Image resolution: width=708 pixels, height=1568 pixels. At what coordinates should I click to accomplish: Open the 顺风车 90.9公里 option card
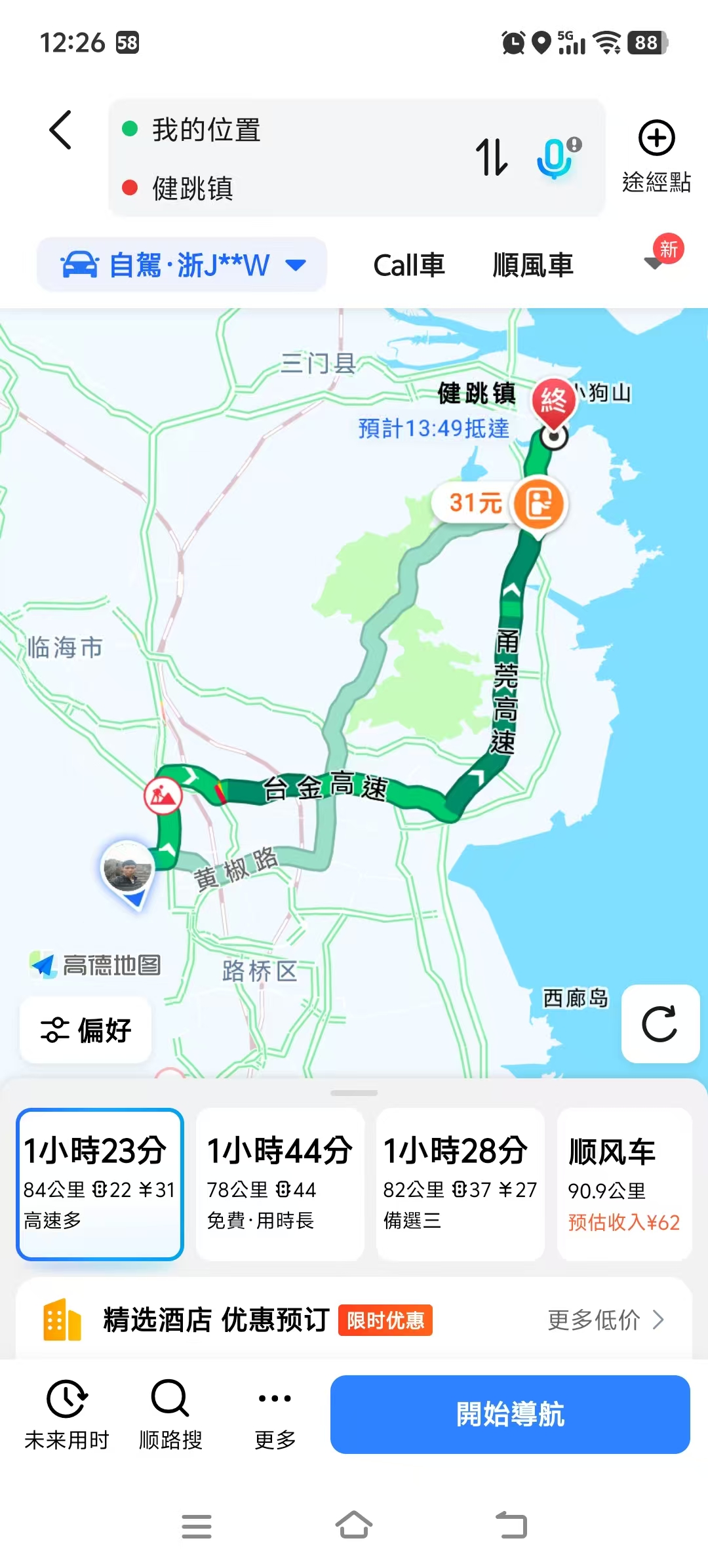click(624, 1185)
